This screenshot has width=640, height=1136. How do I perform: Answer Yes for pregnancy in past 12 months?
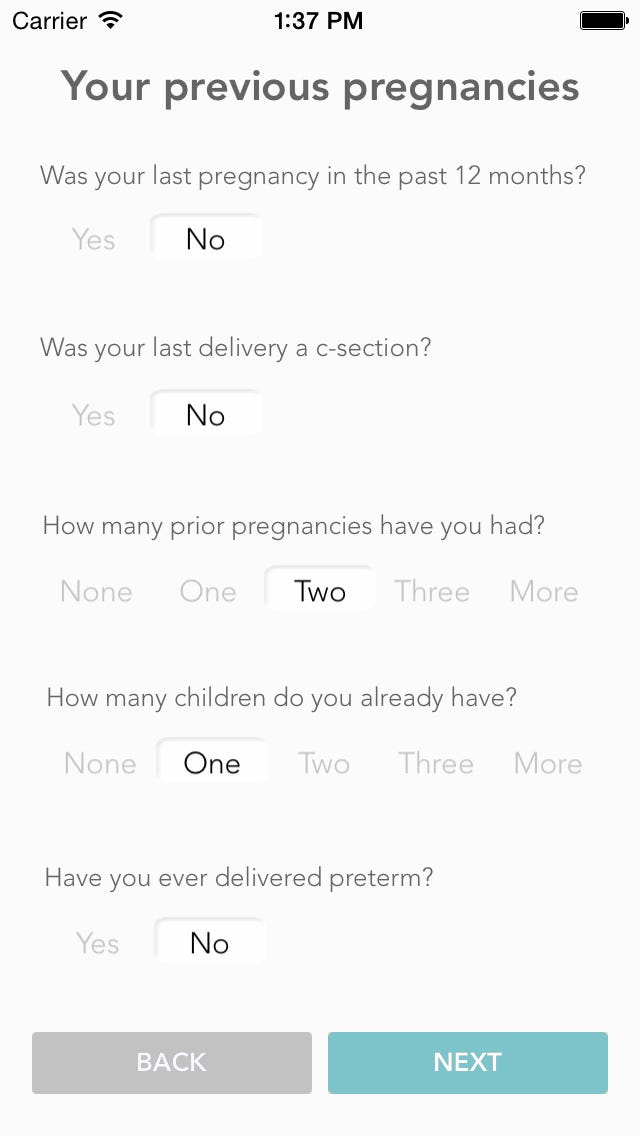tap(94, 240)
